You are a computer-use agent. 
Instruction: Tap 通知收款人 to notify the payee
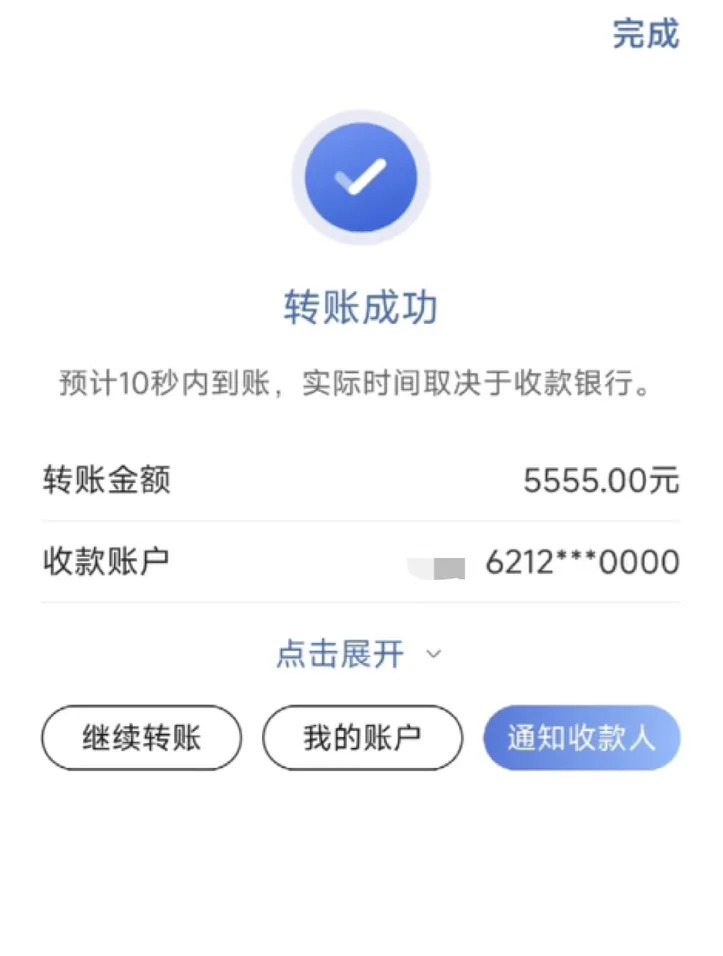pos(582,738)
